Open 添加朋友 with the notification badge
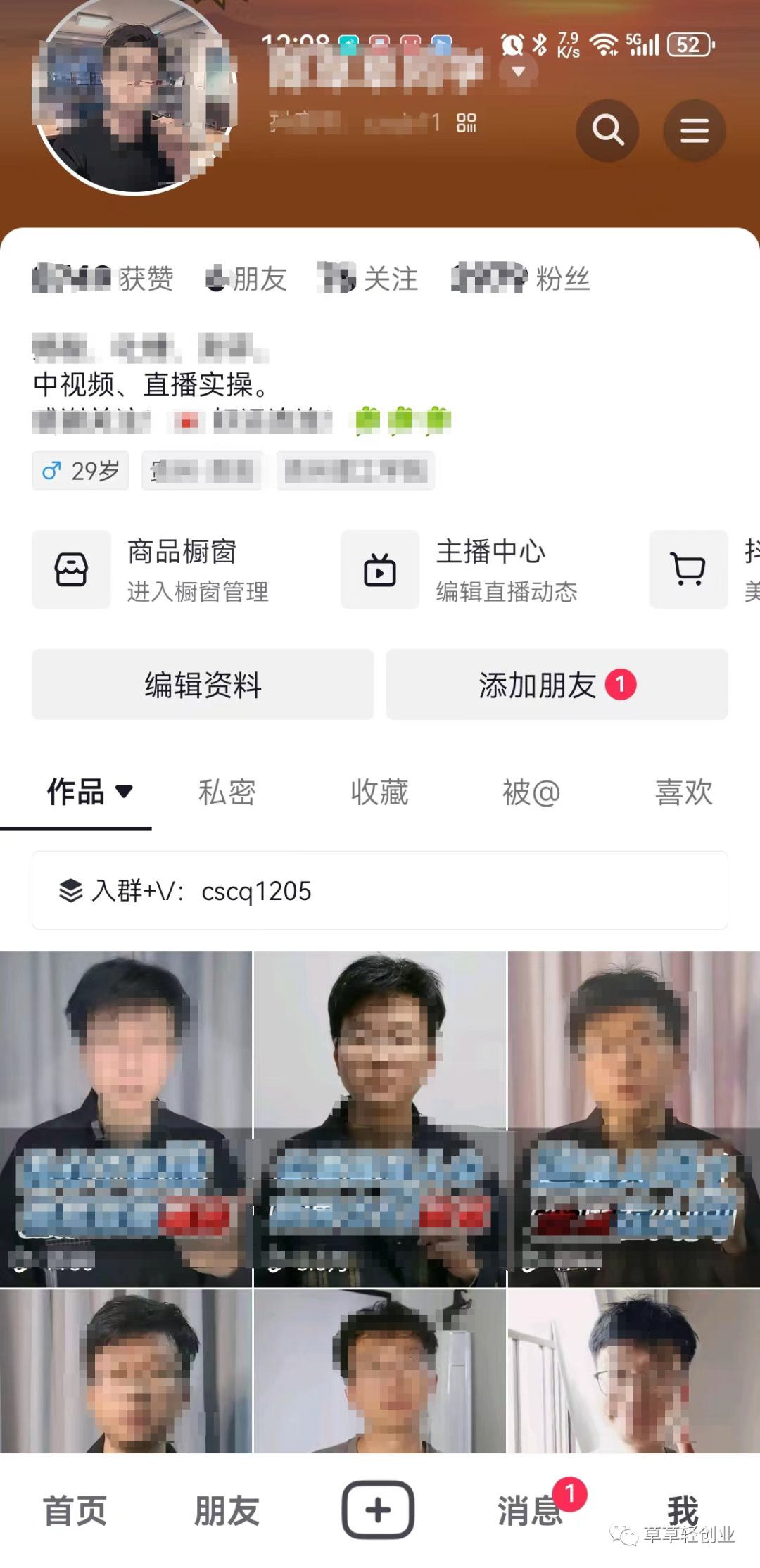Image resolution: width=760 pixels, height=1568 pixels. tap(556, 685)
